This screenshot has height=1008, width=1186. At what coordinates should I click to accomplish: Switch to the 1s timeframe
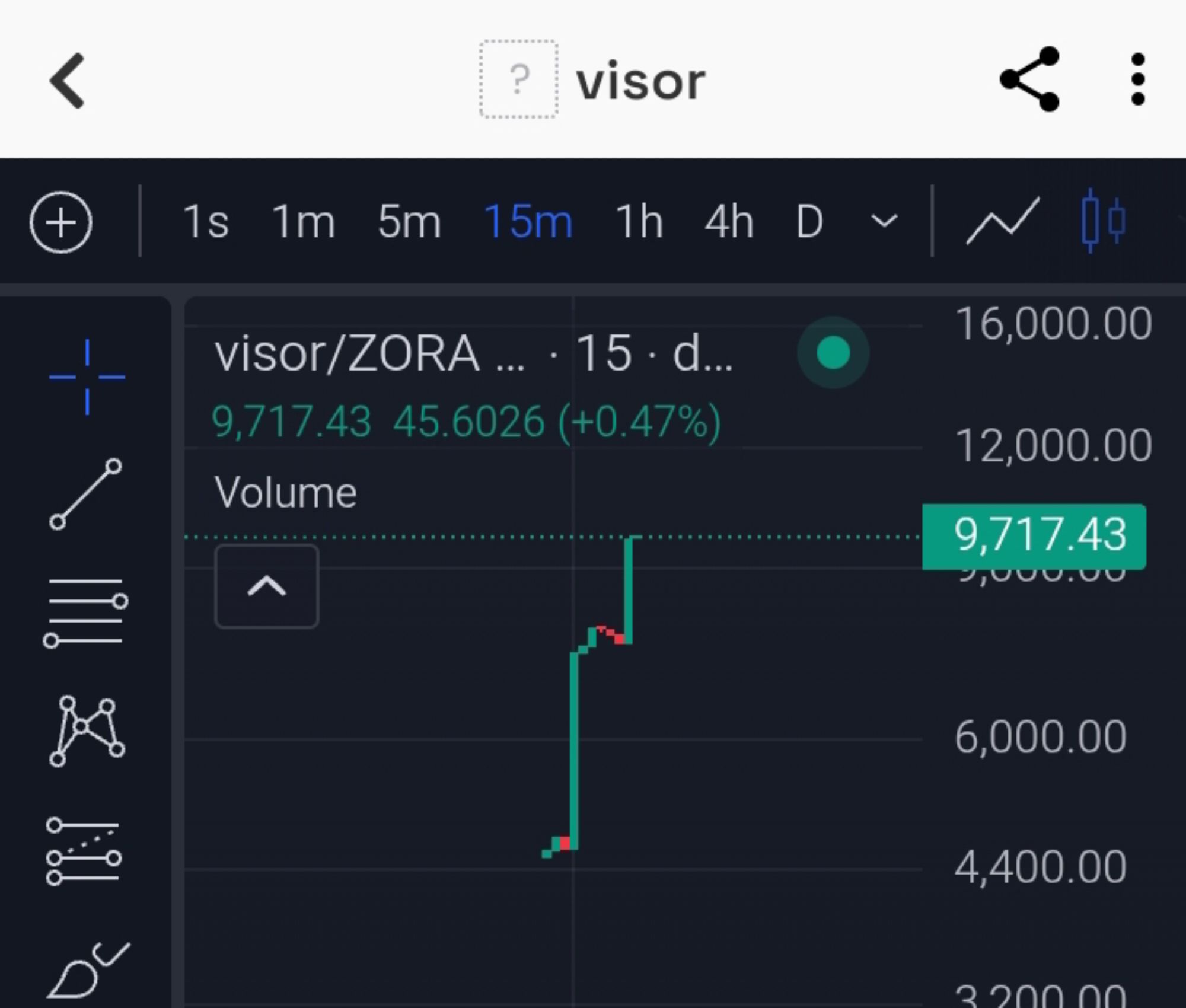tap(205, 222)
